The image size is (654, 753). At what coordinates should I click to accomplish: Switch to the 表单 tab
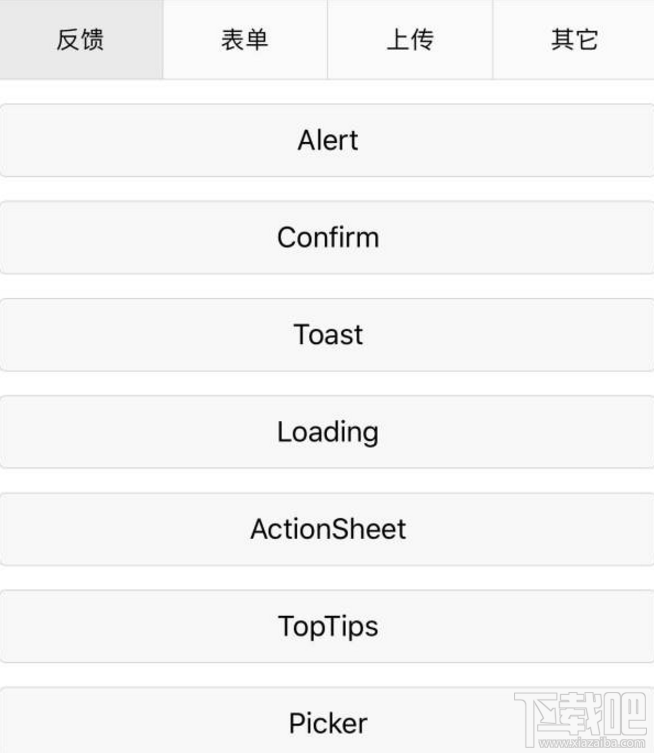point(245,40)
